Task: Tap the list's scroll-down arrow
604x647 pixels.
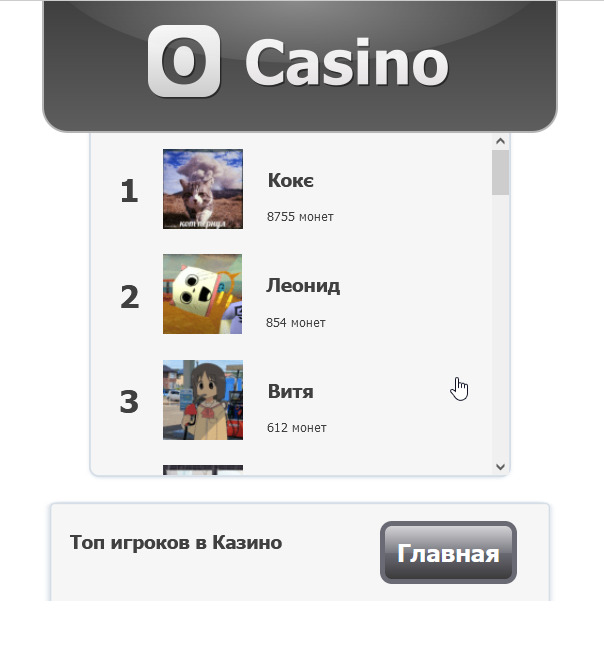Action: (501, 466)
